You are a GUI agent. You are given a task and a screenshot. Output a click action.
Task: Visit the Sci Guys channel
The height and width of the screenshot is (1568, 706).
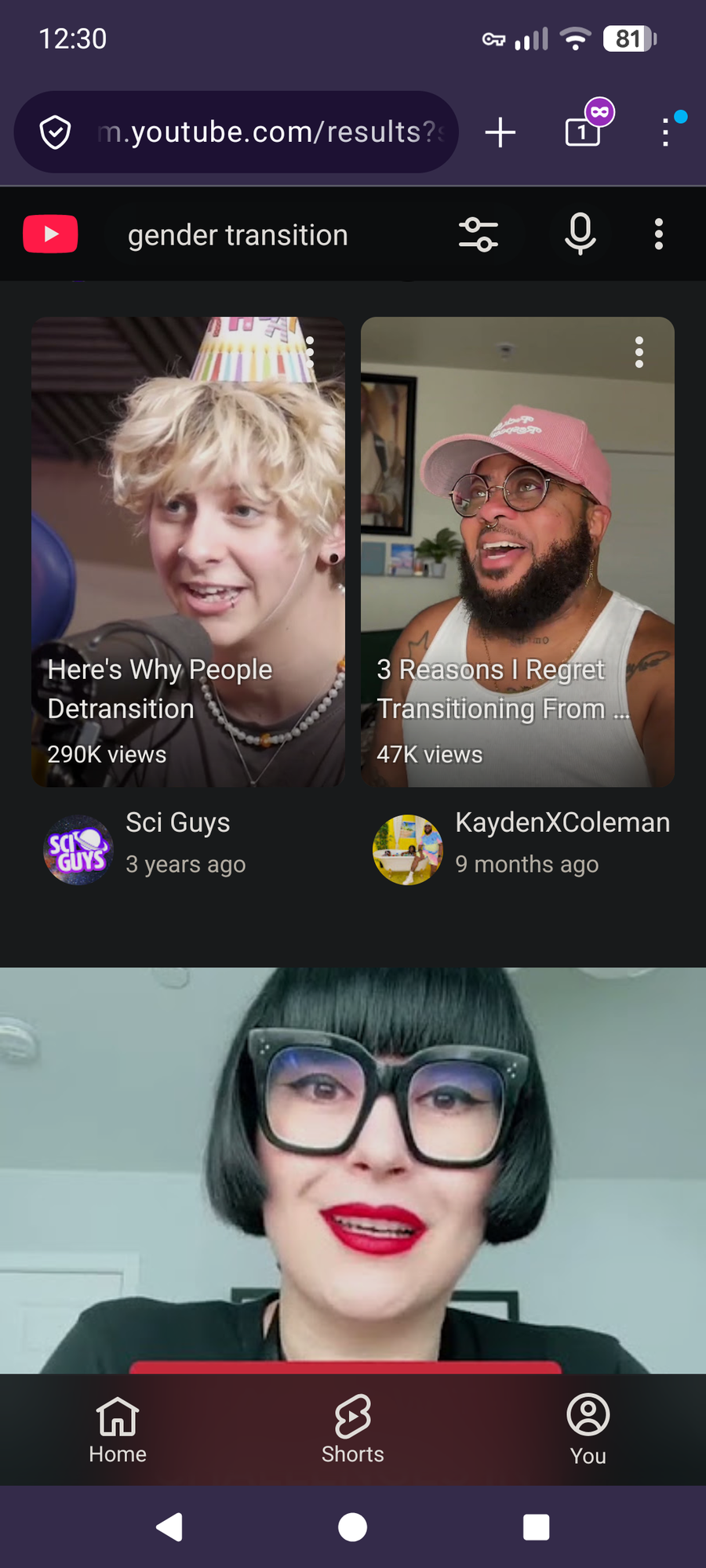coord(78,850)
